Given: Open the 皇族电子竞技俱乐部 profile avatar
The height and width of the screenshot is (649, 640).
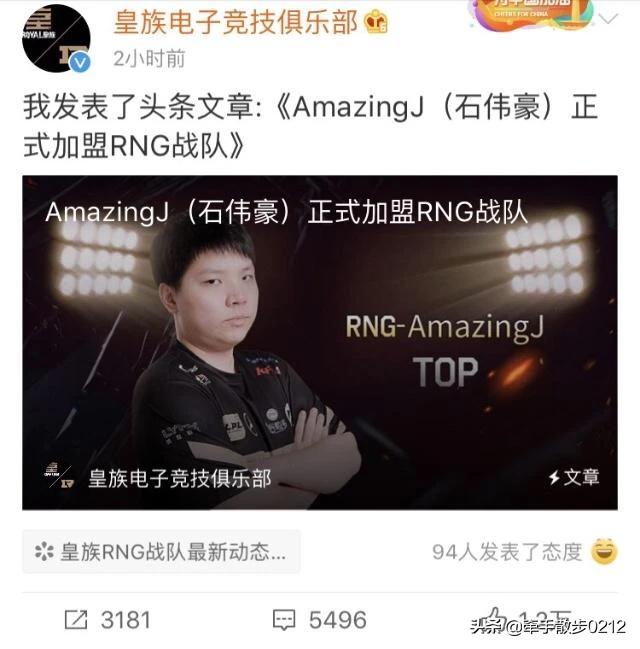Looking at the screenshot, I should pos(56,40).
